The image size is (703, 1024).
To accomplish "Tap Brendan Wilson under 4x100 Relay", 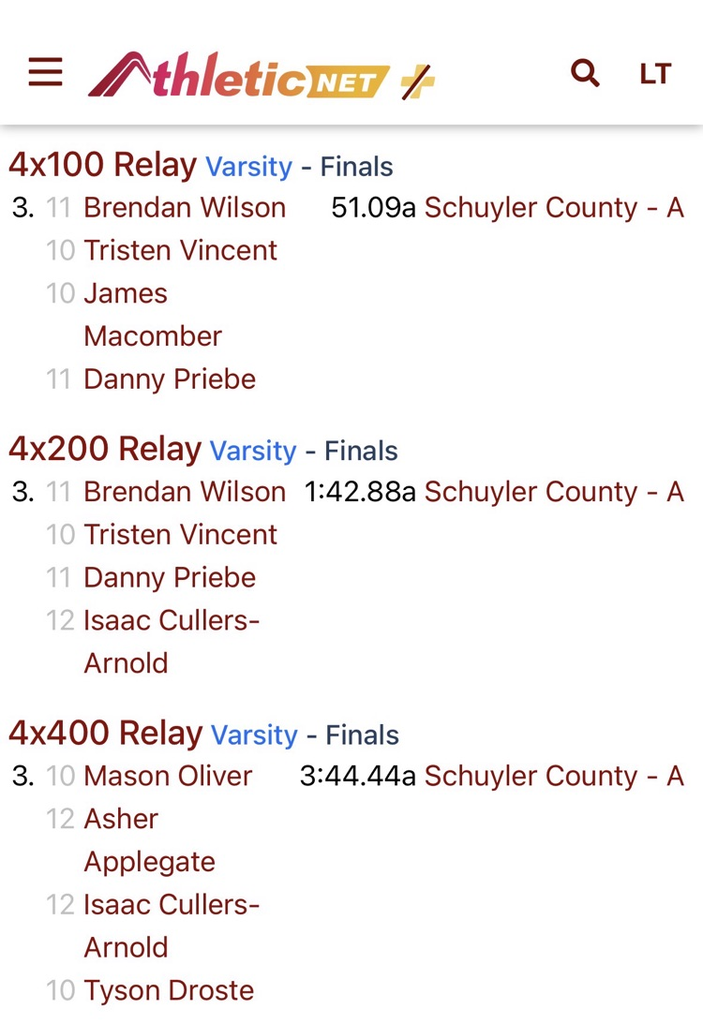I will [x=185, y=208].
